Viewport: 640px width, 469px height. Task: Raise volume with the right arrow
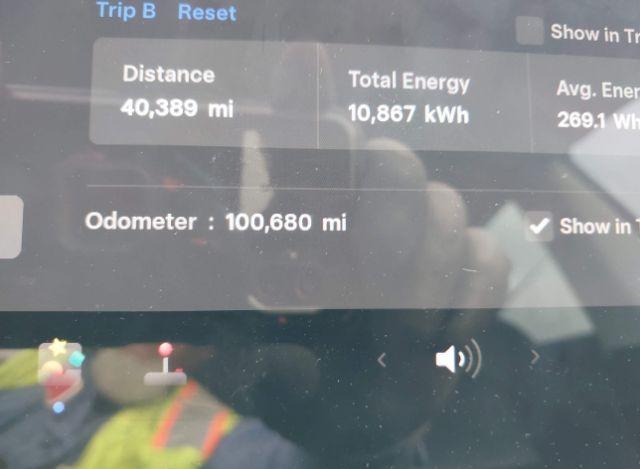pos(535,356)
